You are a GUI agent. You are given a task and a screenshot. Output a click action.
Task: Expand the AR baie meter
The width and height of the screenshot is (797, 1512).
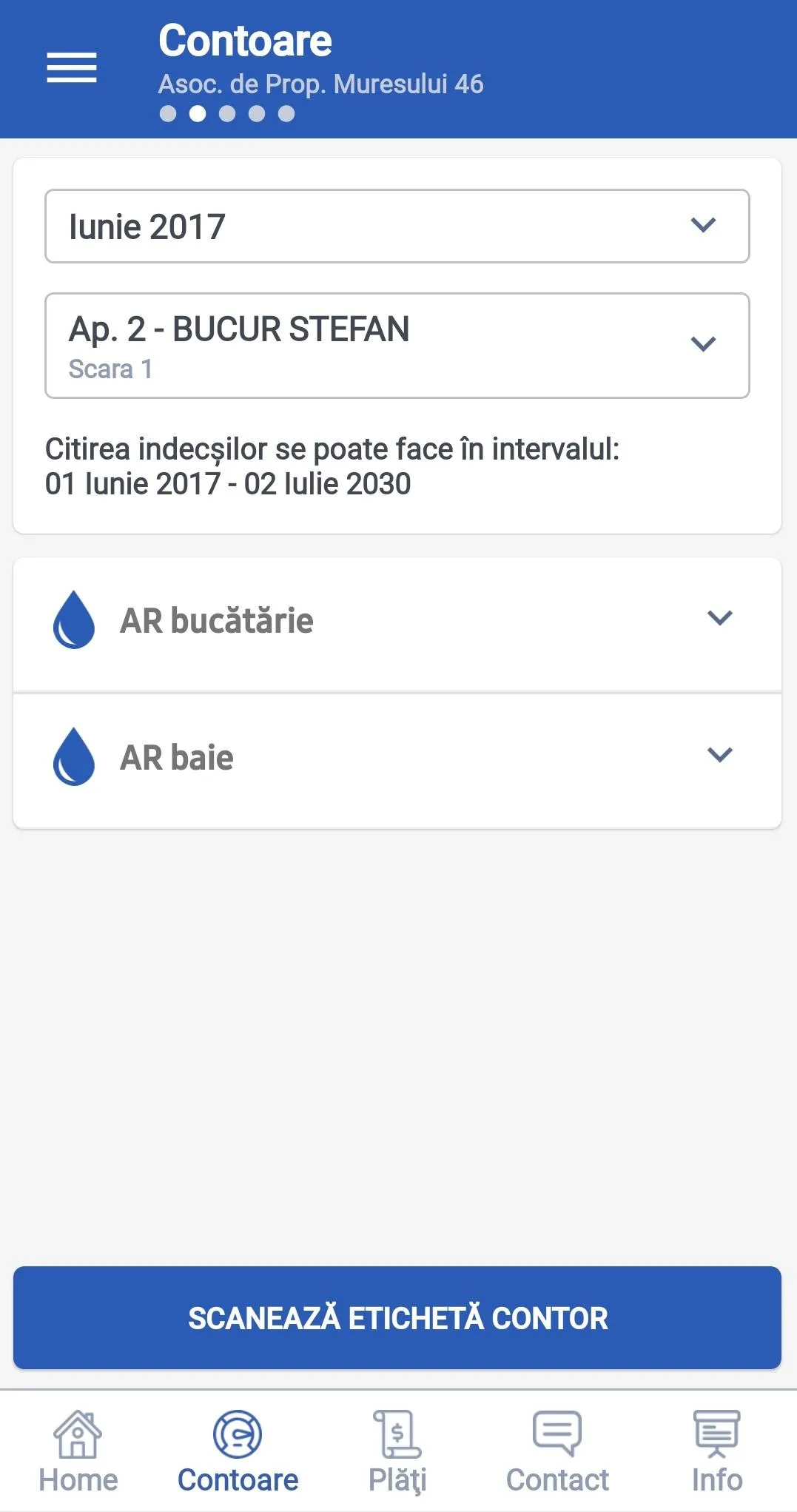397,758
